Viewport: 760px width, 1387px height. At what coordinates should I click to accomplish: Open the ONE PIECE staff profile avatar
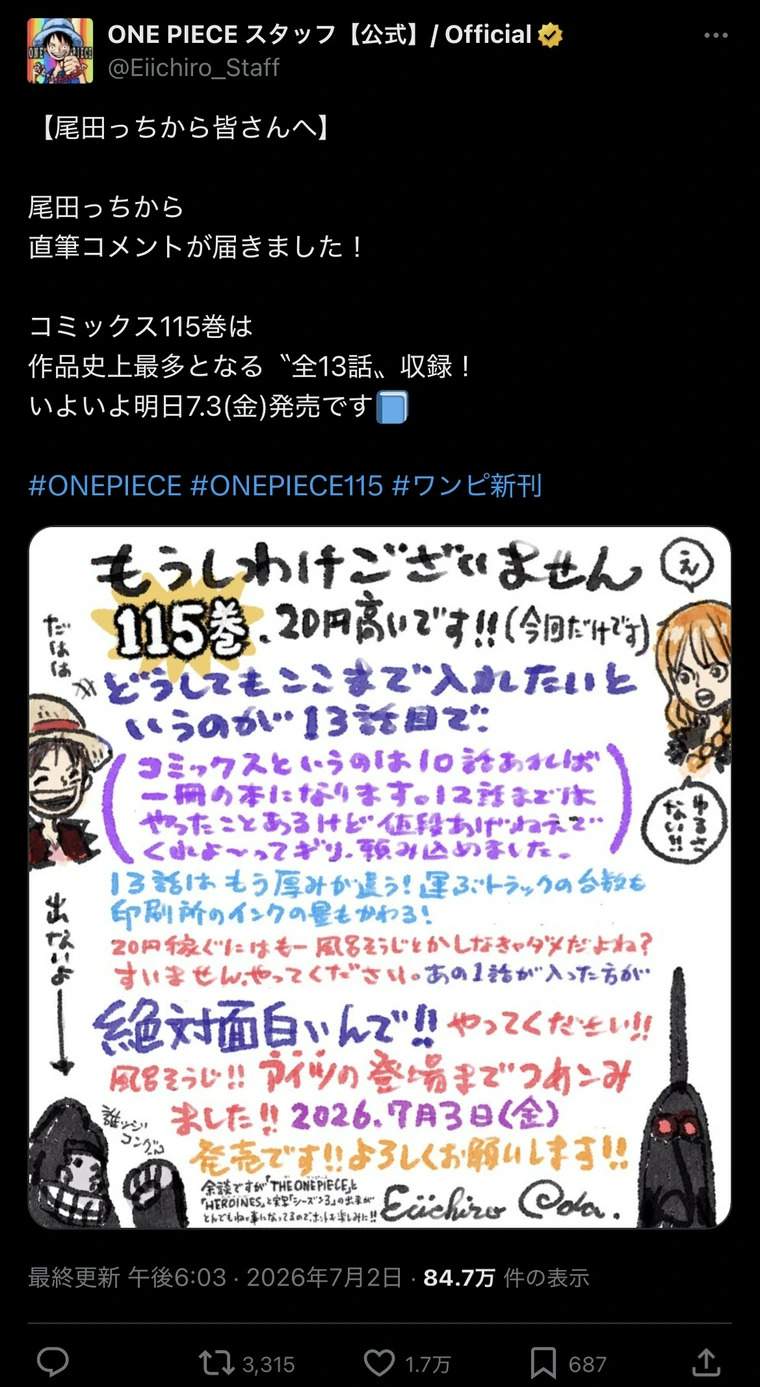pyautogui.click(x=60, y=50)
